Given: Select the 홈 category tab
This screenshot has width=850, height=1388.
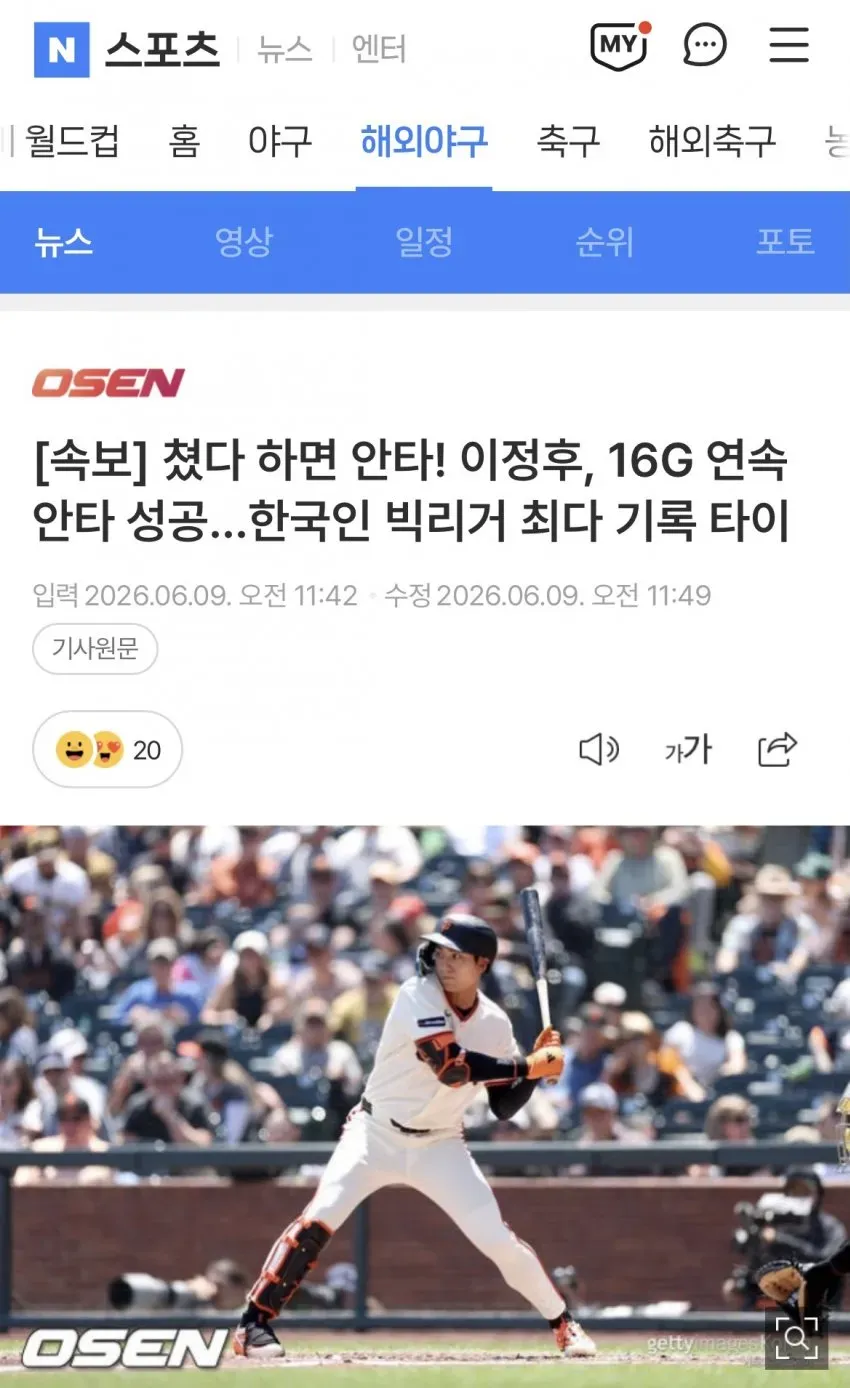Looking at the screenshot, I should (x=184, y=141).
